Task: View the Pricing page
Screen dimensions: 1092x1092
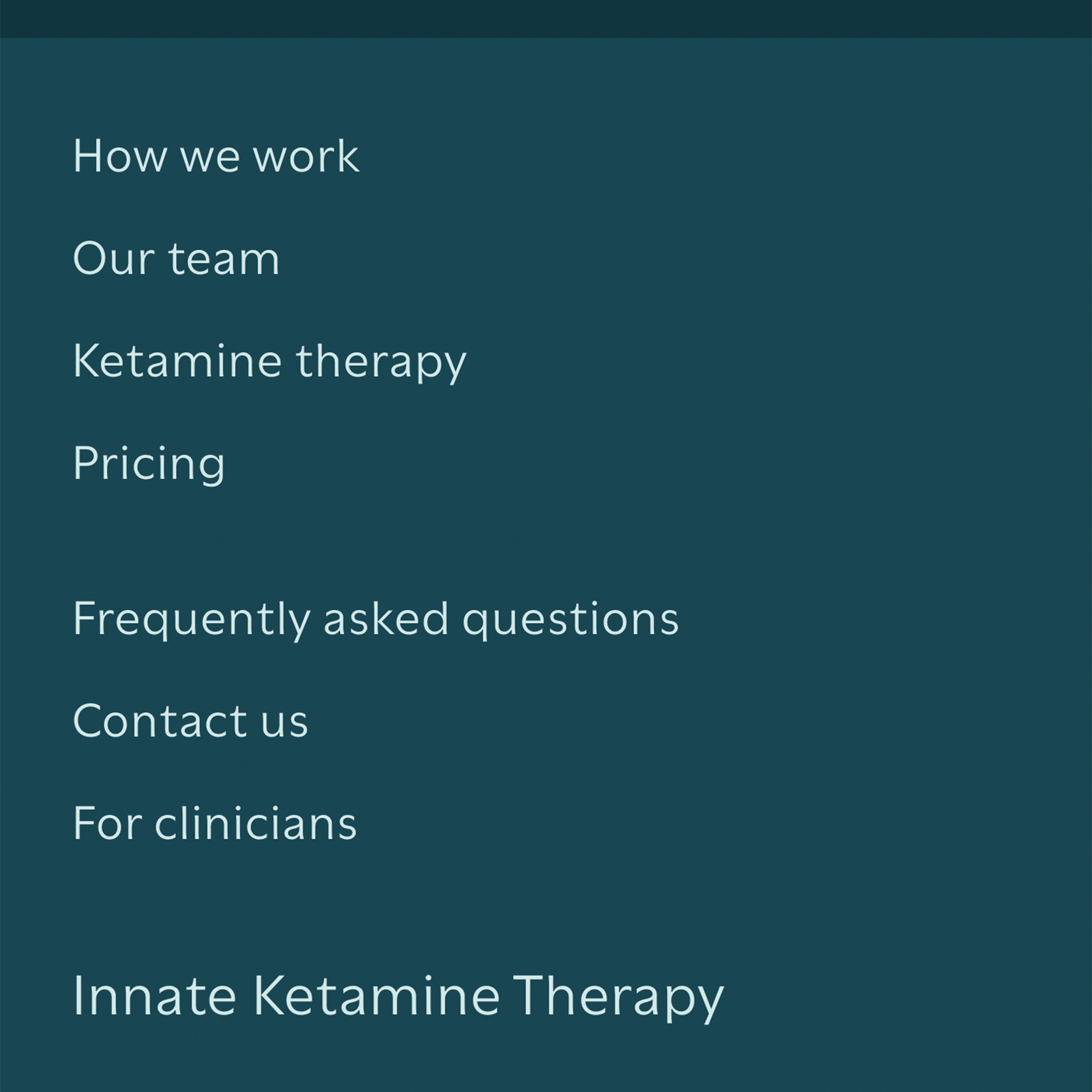Action: (149, 464)
